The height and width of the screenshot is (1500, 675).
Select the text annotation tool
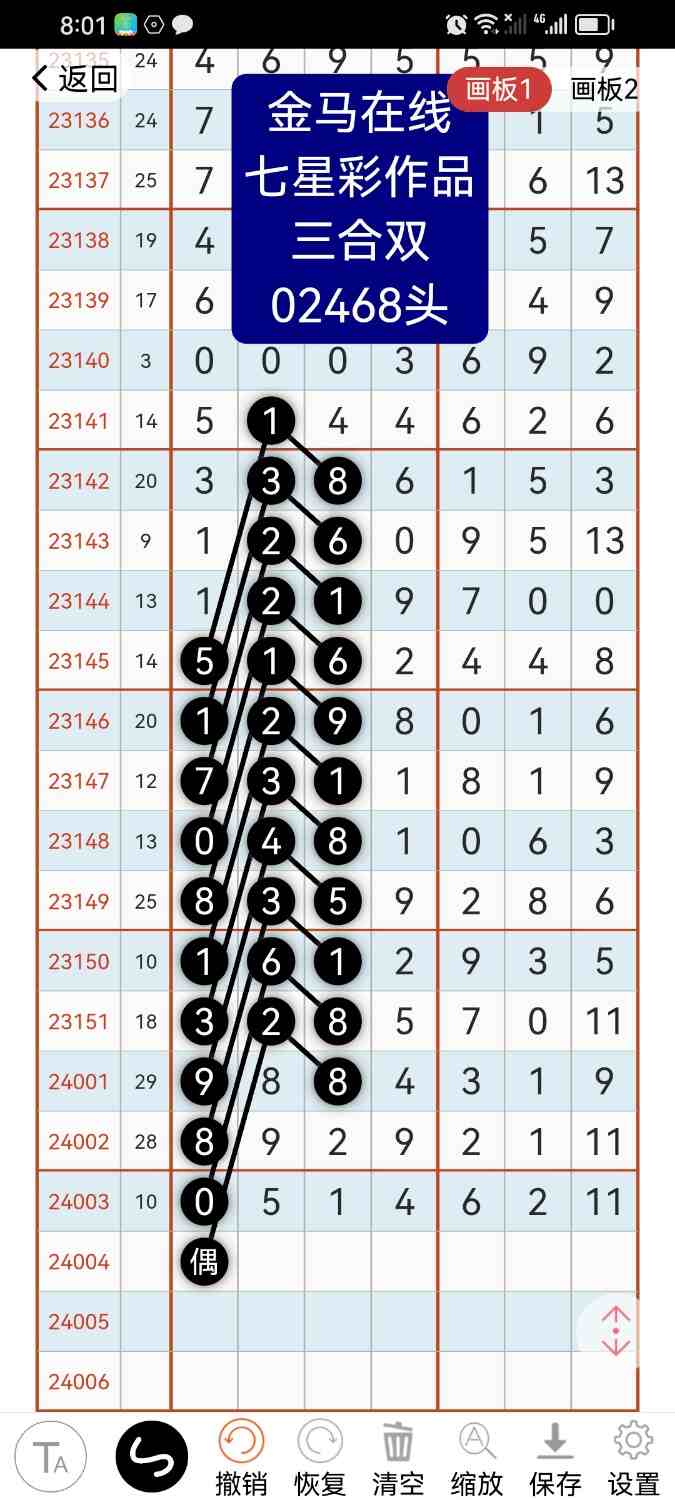[x=50, y=1457]
